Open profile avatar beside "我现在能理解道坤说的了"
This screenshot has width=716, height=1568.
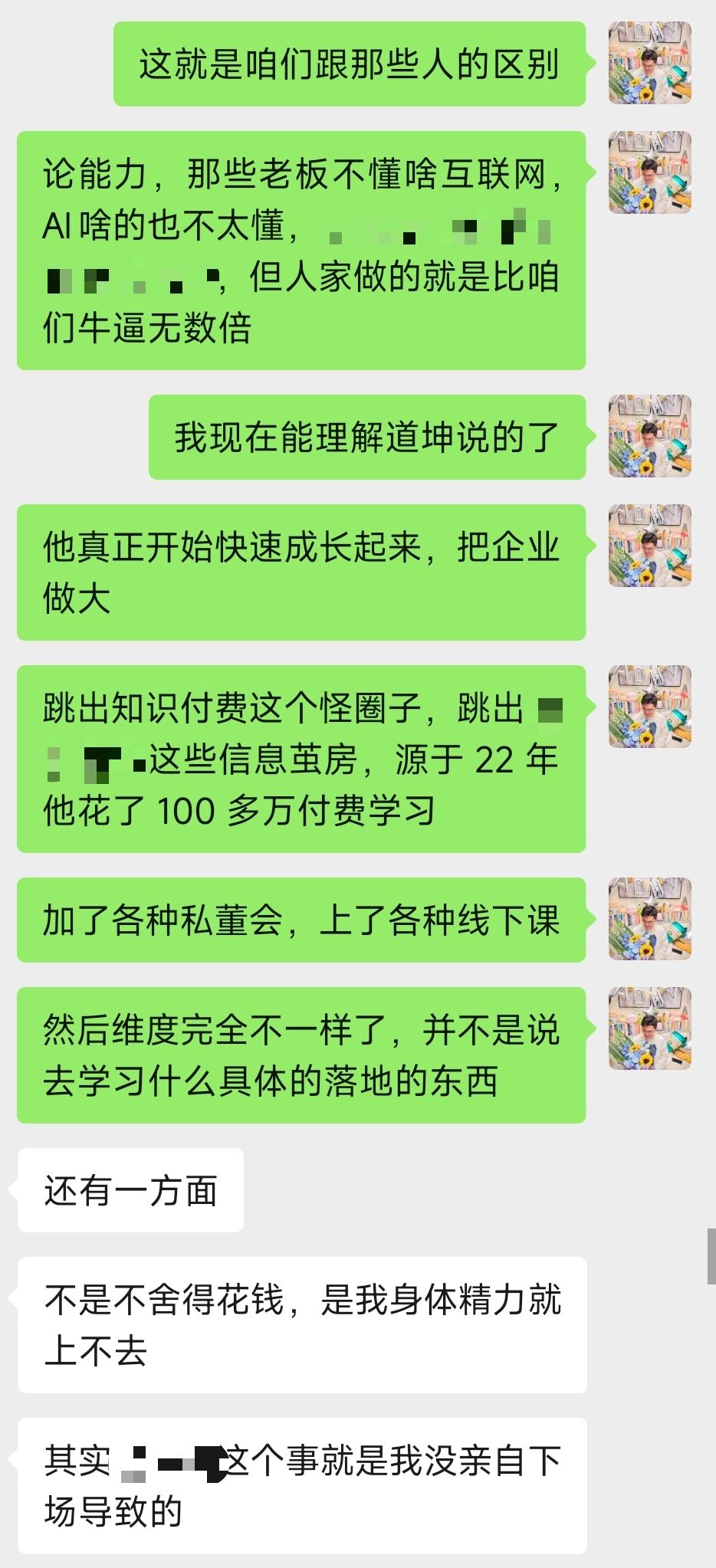(x=650, y=436)
